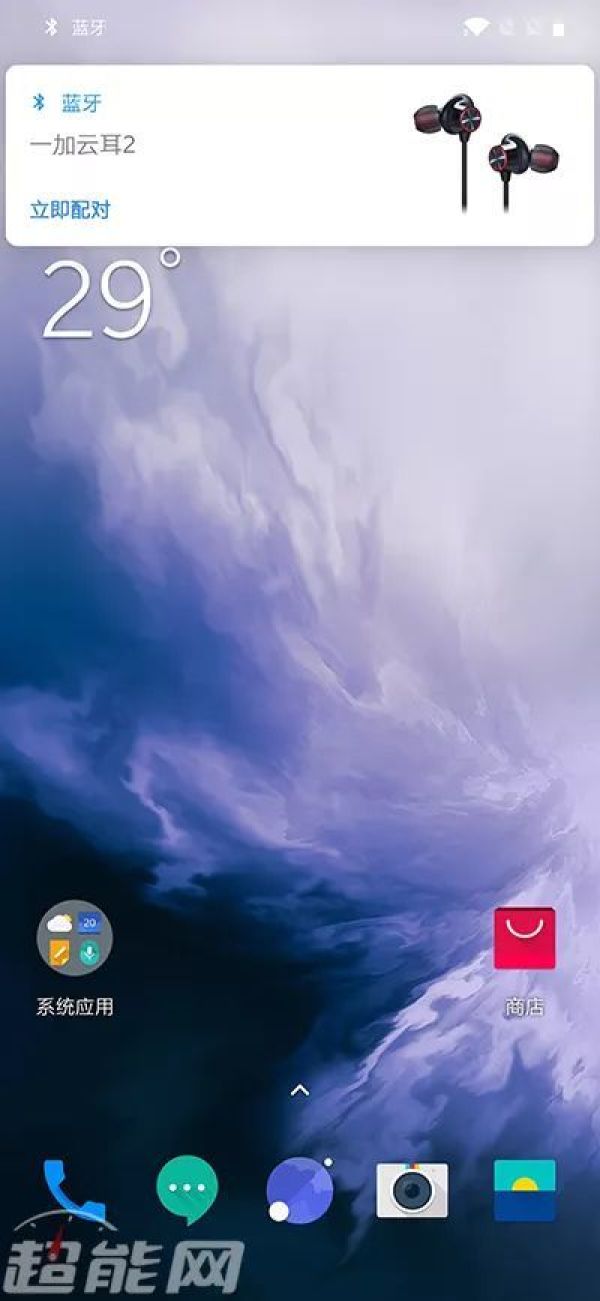Open the messages app
This screenshot has width=600, height=1301.
click(x=187, y=1190)
